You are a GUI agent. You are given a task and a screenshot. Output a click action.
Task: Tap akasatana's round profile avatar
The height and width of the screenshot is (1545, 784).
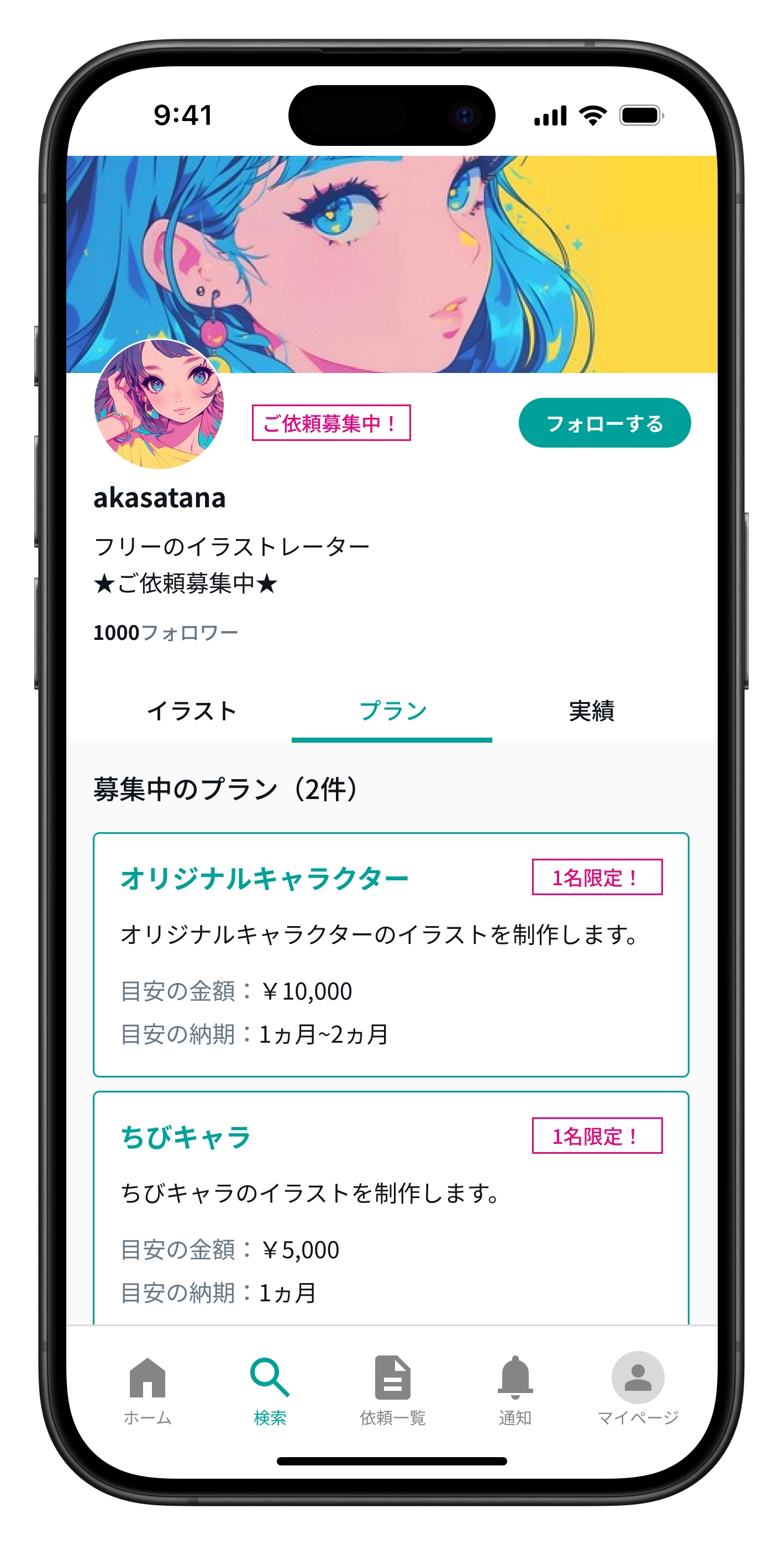pyautogui.click(x=159, y=404)
